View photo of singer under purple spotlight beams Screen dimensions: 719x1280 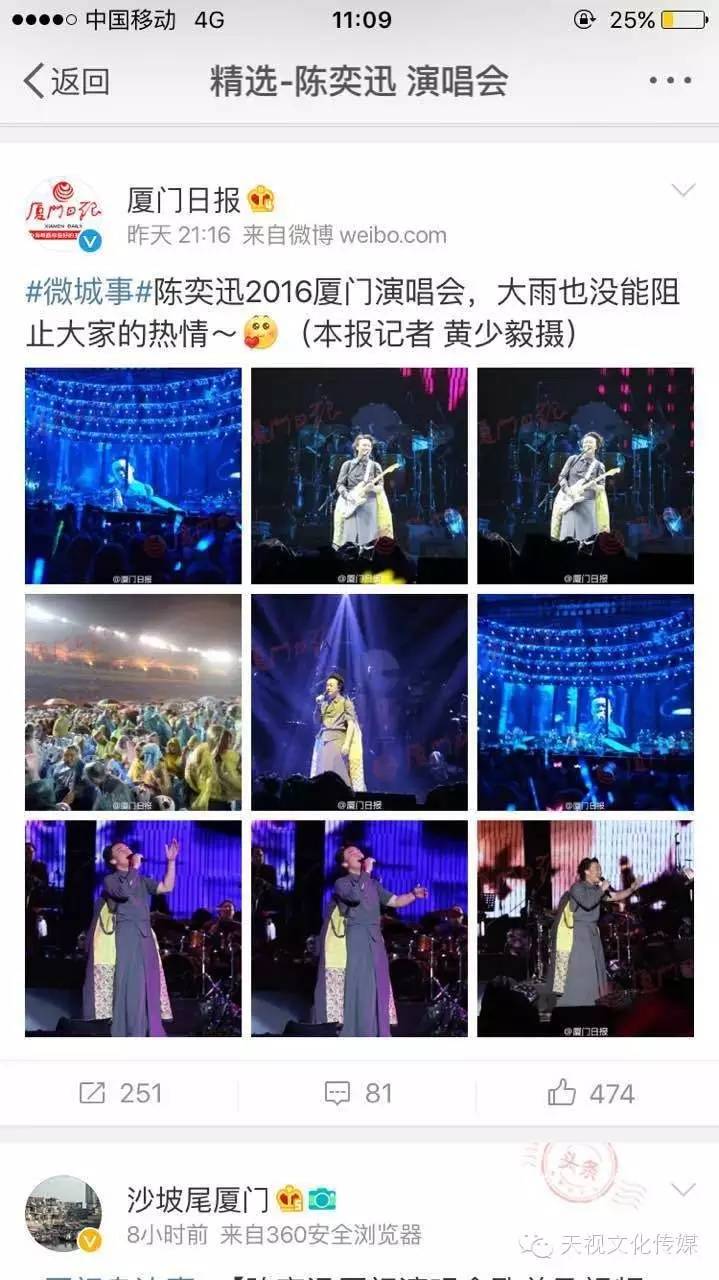pos(359,702)
